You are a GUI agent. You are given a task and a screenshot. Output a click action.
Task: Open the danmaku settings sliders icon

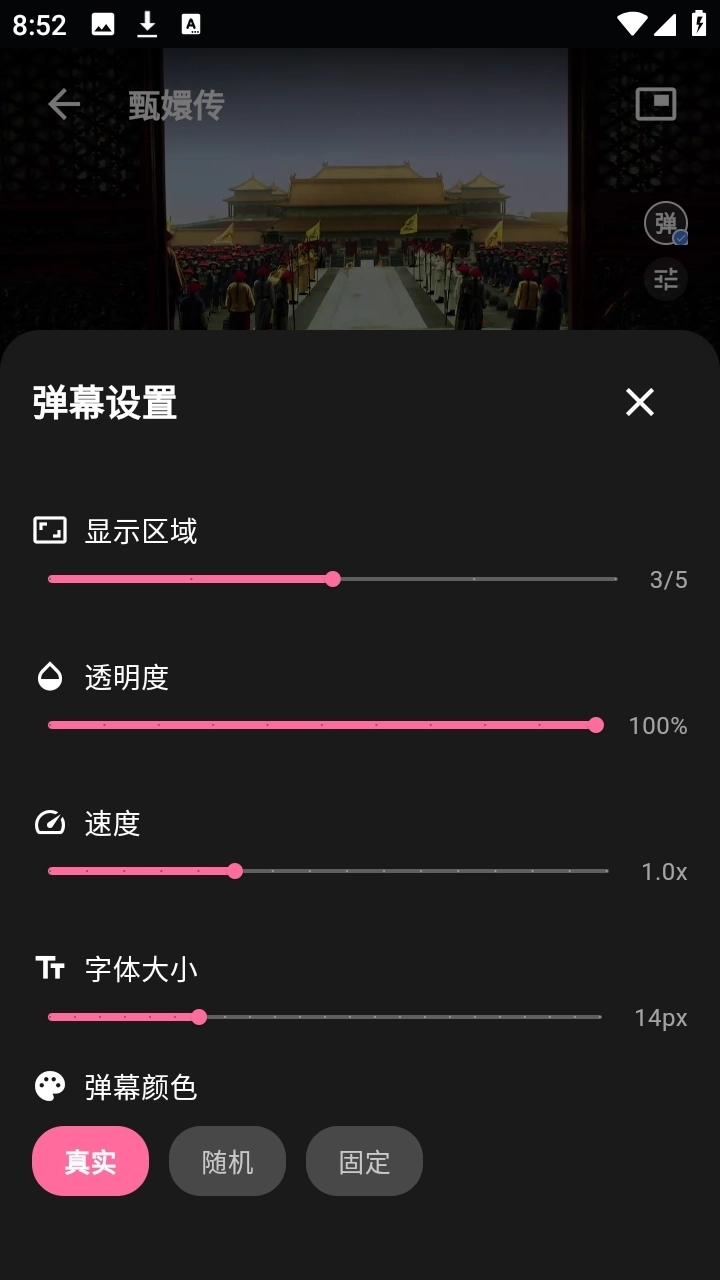point(666,279)
